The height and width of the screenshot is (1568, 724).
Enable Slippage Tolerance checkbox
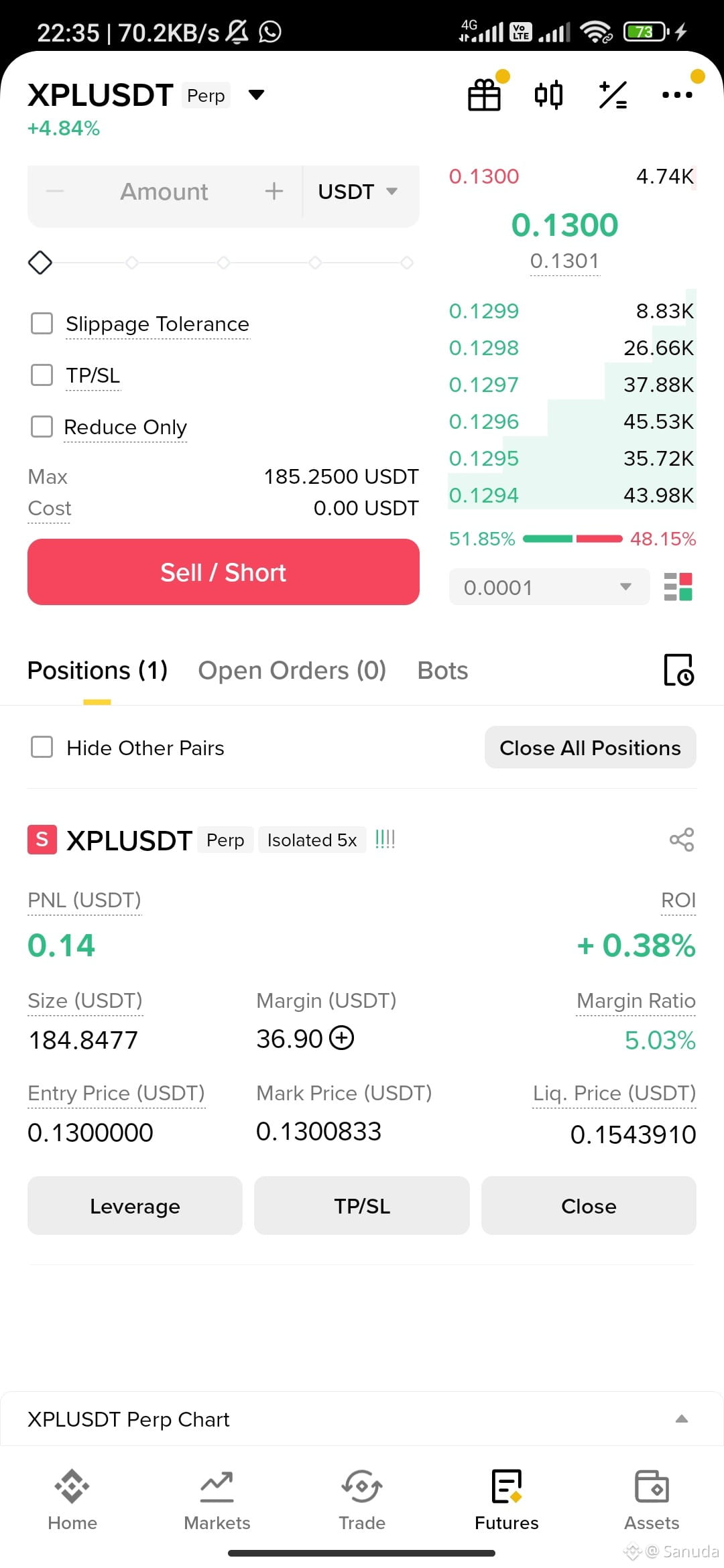pos(42,323)
